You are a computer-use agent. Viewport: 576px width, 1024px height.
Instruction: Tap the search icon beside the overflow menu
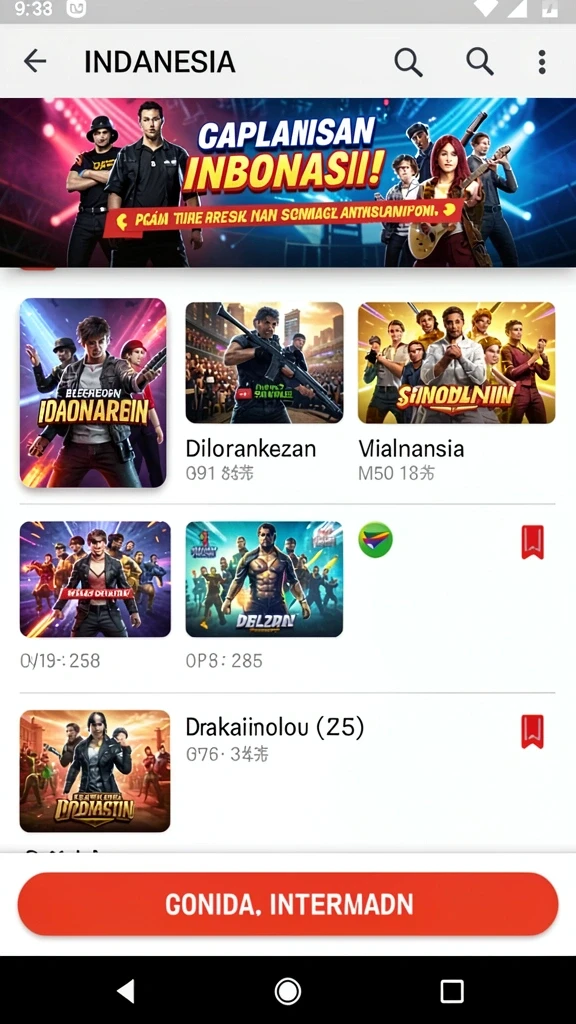point(479,61)
